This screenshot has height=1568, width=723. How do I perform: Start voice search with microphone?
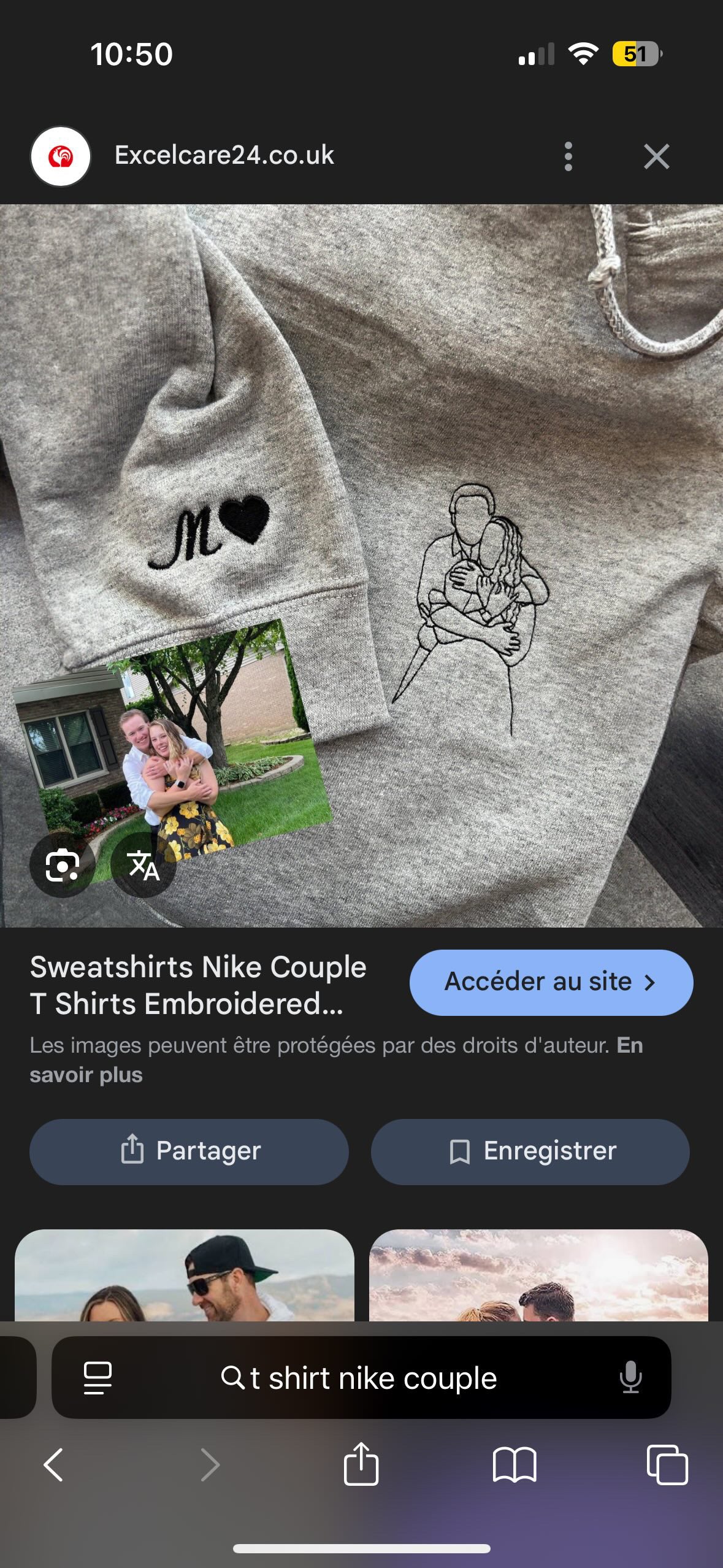click(x=630, y=1378)
